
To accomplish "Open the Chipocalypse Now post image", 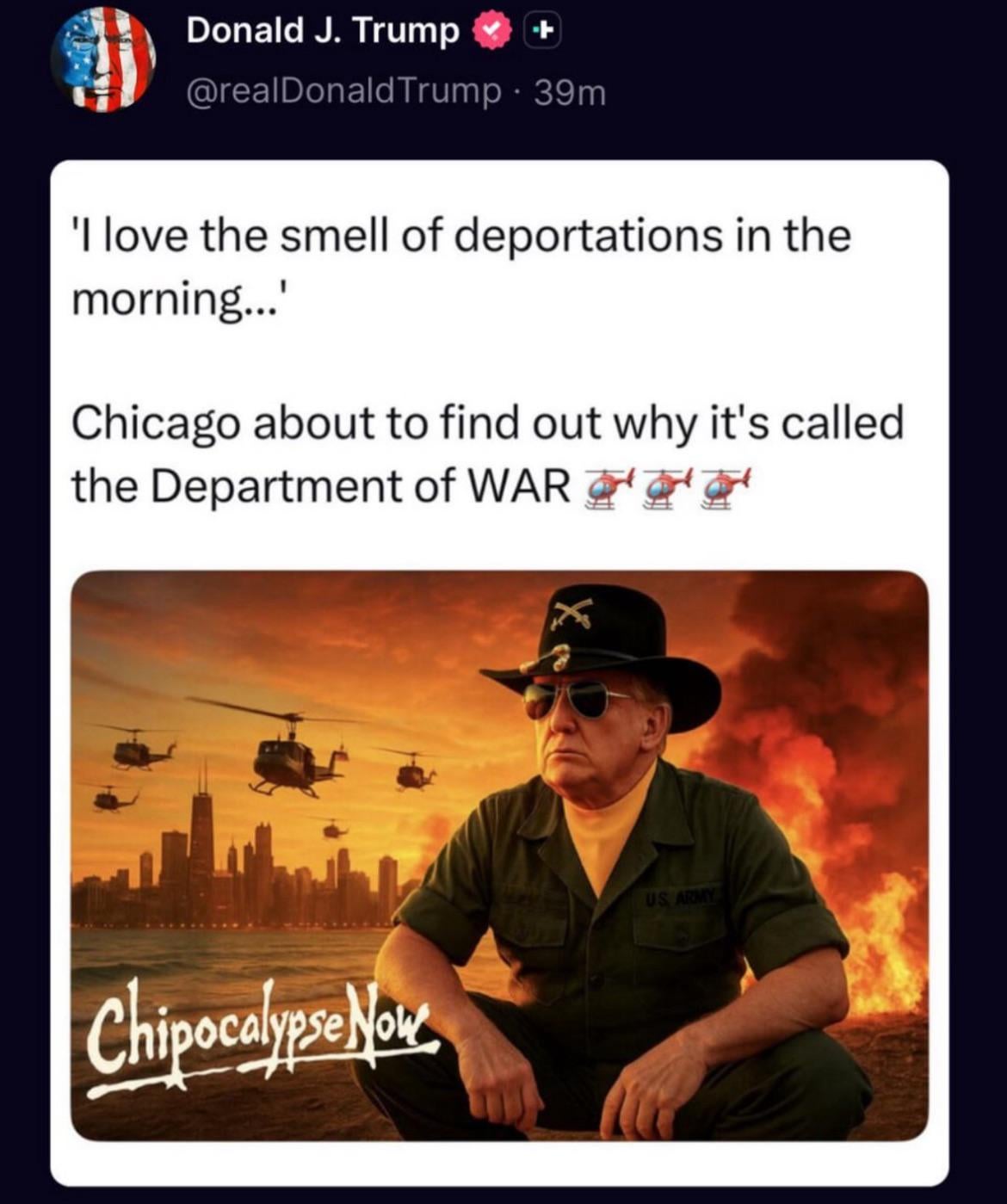I will pos(499,855).
